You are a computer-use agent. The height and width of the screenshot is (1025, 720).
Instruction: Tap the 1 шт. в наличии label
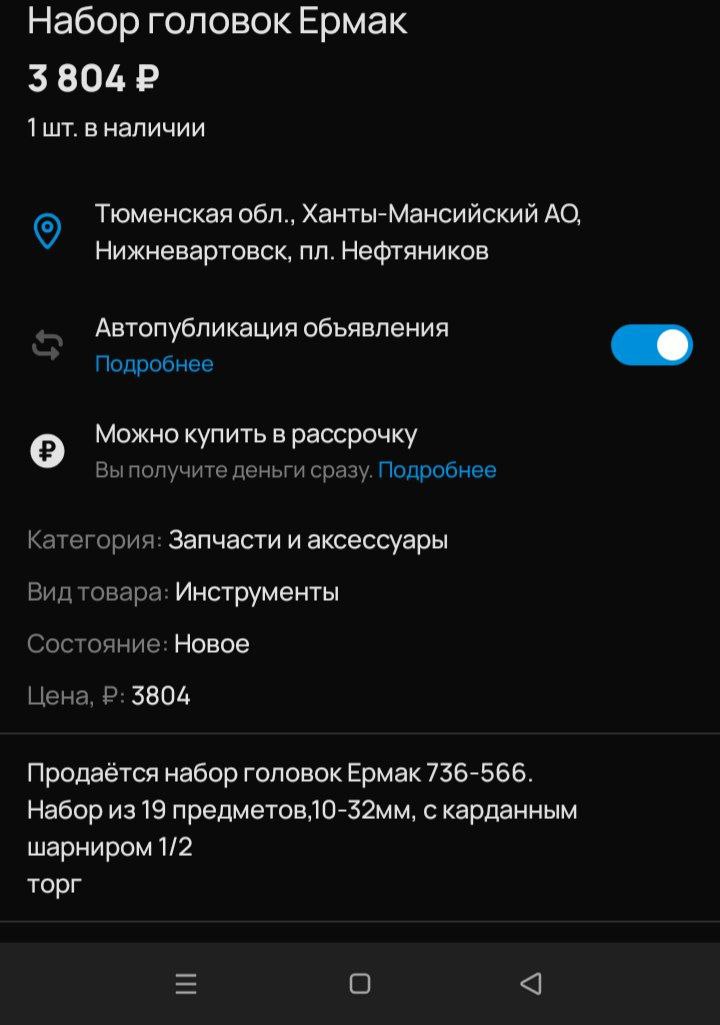coord(115,127)
